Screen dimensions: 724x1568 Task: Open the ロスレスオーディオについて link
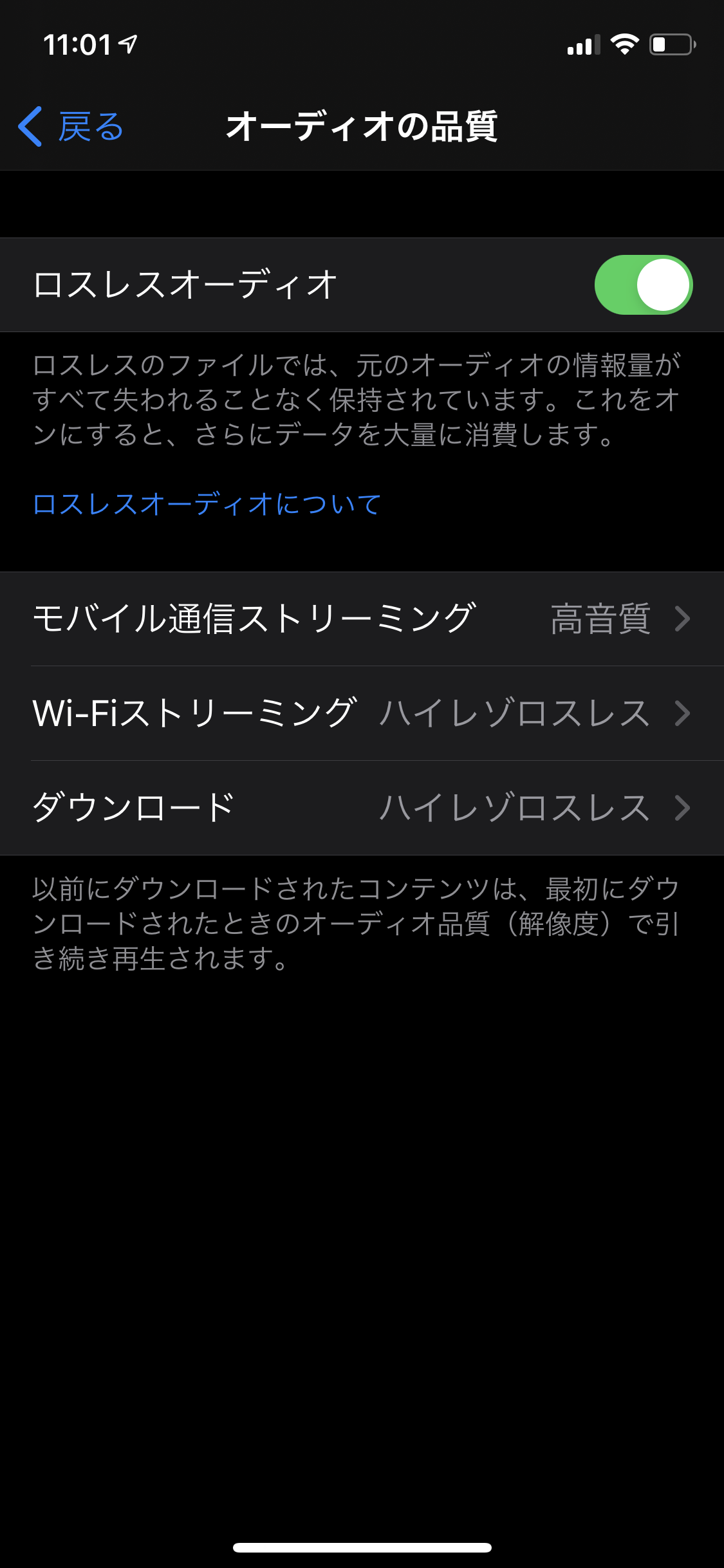pyautogui.click(x=207, y=504)
